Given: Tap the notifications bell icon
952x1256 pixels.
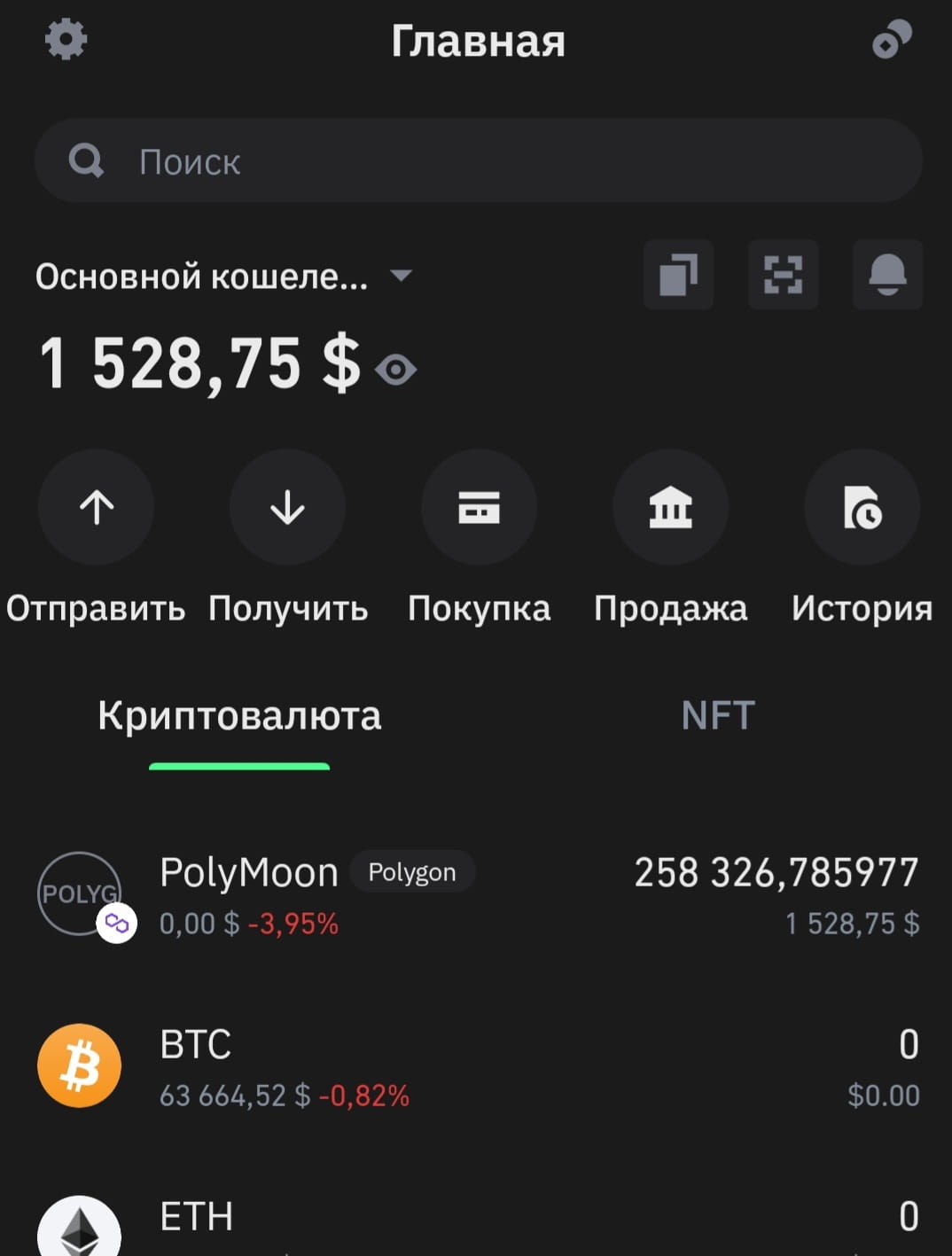Looking at the screenshot, I should [x=889, y=276].
